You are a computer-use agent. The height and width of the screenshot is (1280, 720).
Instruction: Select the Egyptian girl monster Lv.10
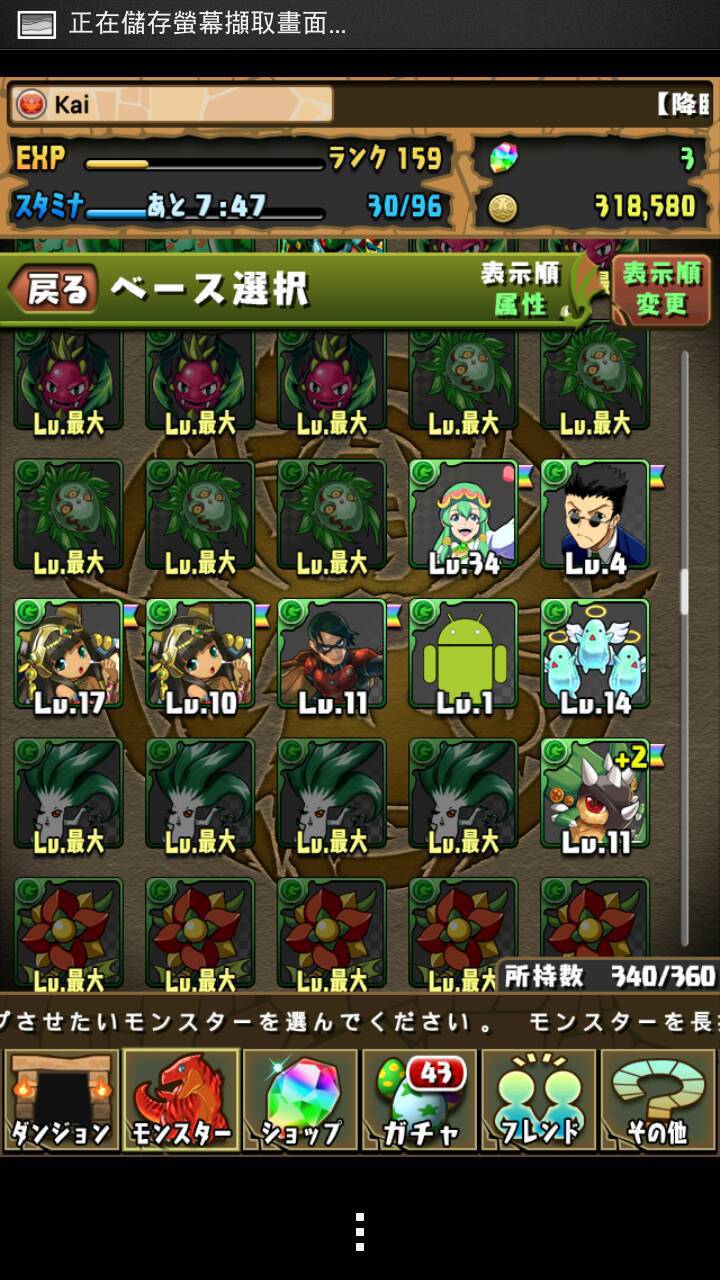[x=200, y=655]
